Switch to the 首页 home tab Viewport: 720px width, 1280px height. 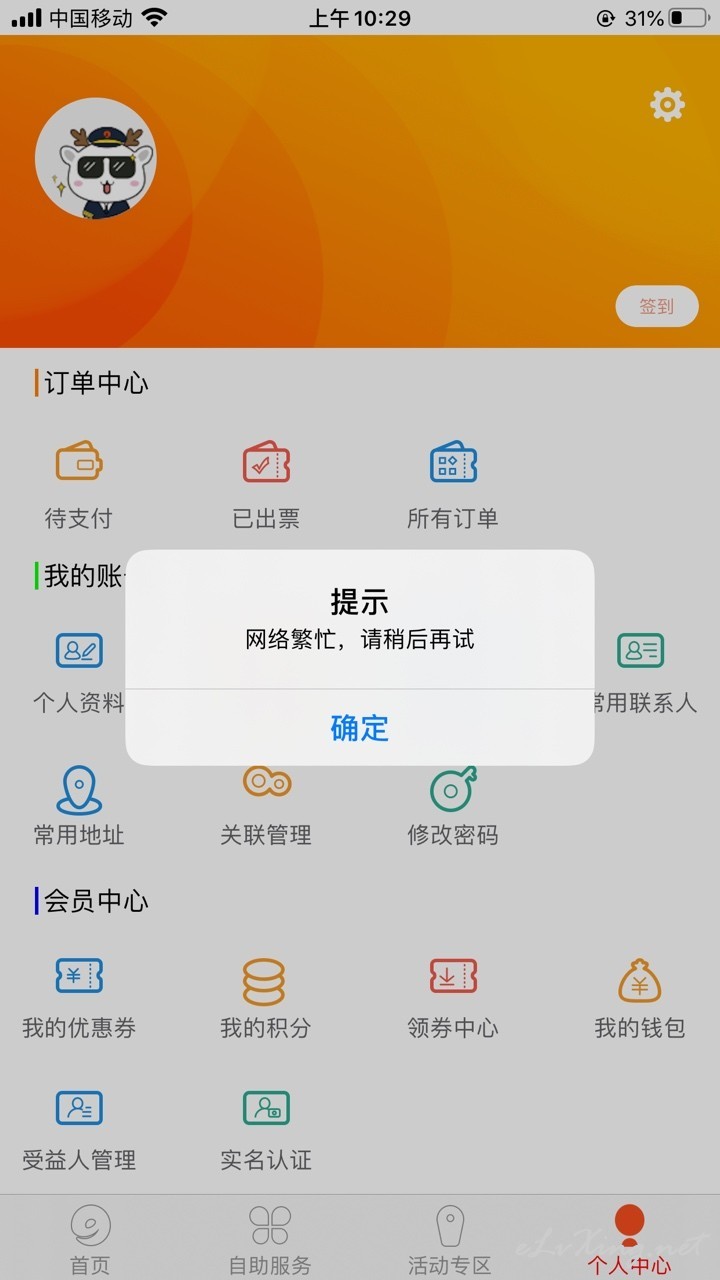[90, 1240]
